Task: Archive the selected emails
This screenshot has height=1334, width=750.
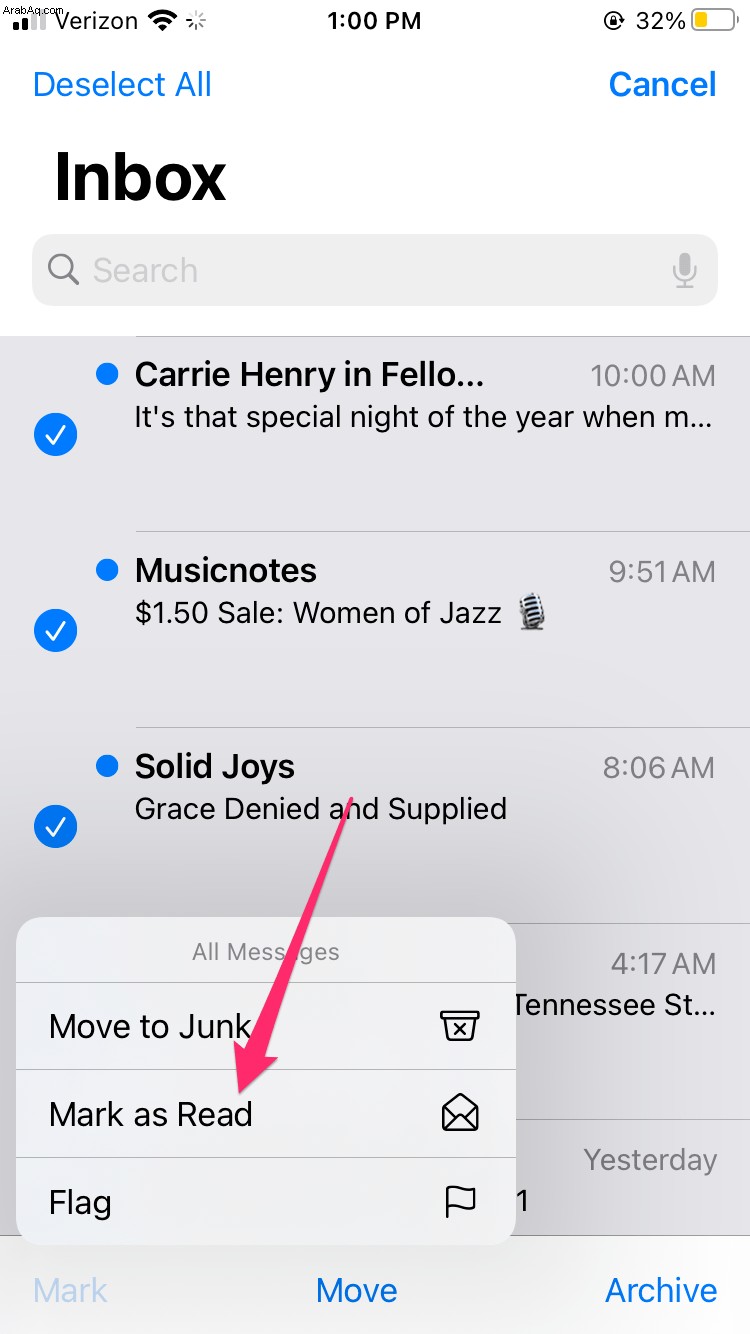Action: click(661, 1290)
